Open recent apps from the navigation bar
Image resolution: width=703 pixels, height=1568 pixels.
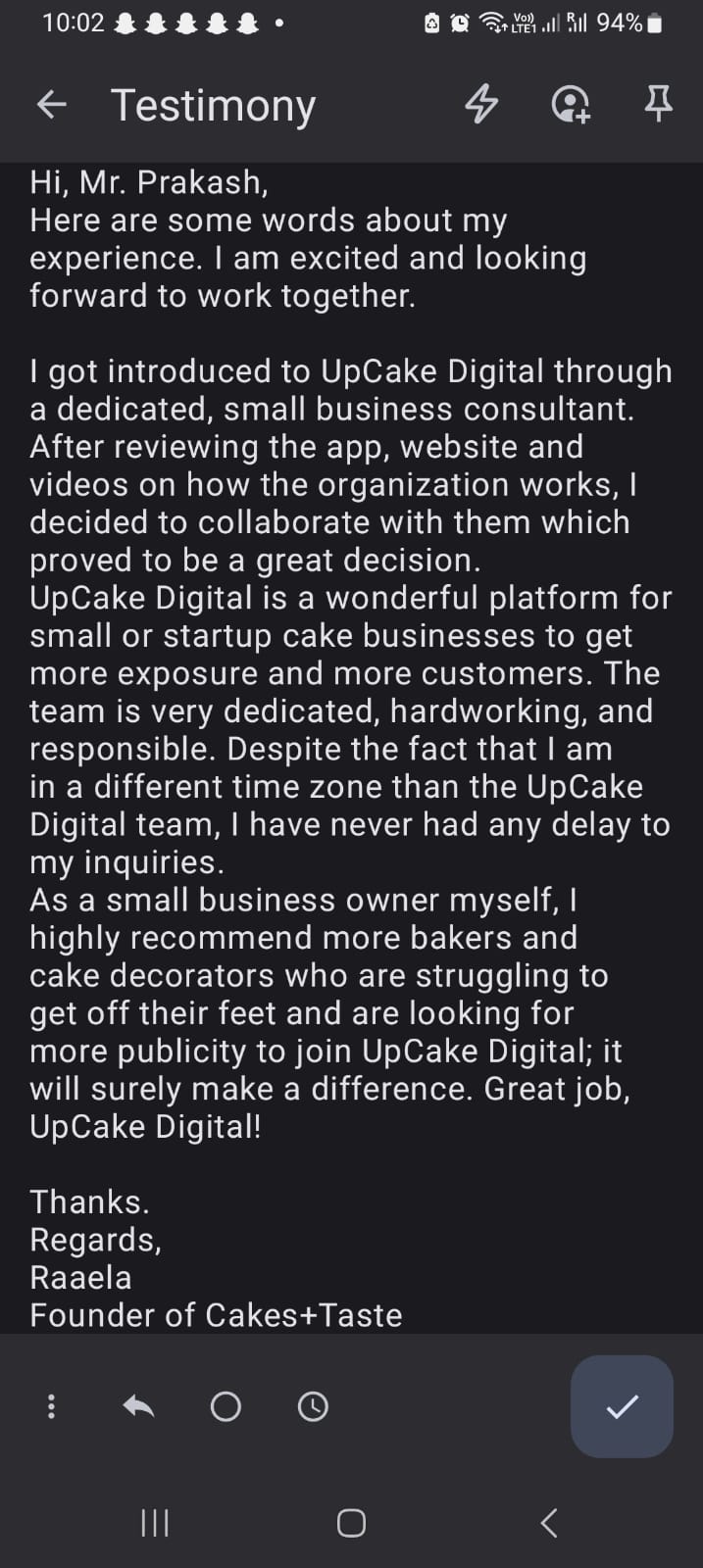[155, 1523]
